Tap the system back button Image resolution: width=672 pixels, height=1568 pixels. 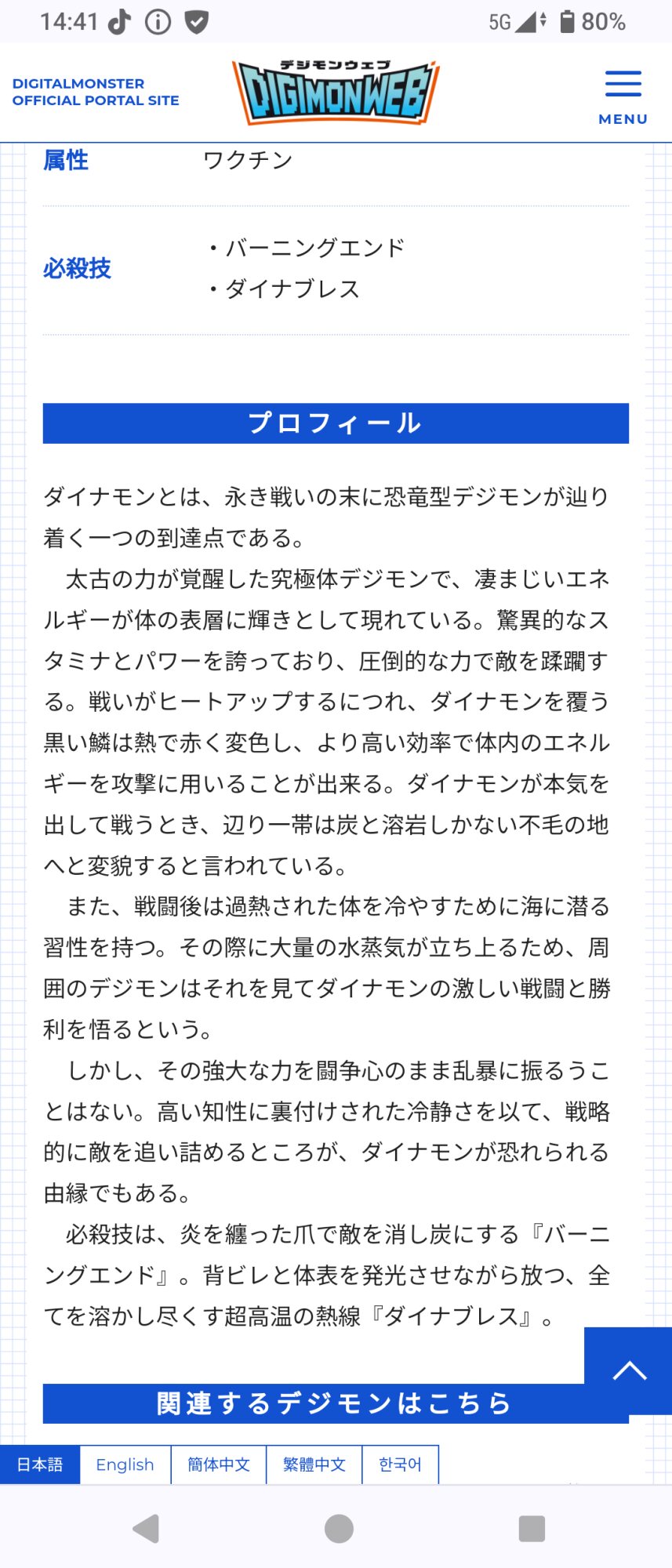click(146, 1529)
